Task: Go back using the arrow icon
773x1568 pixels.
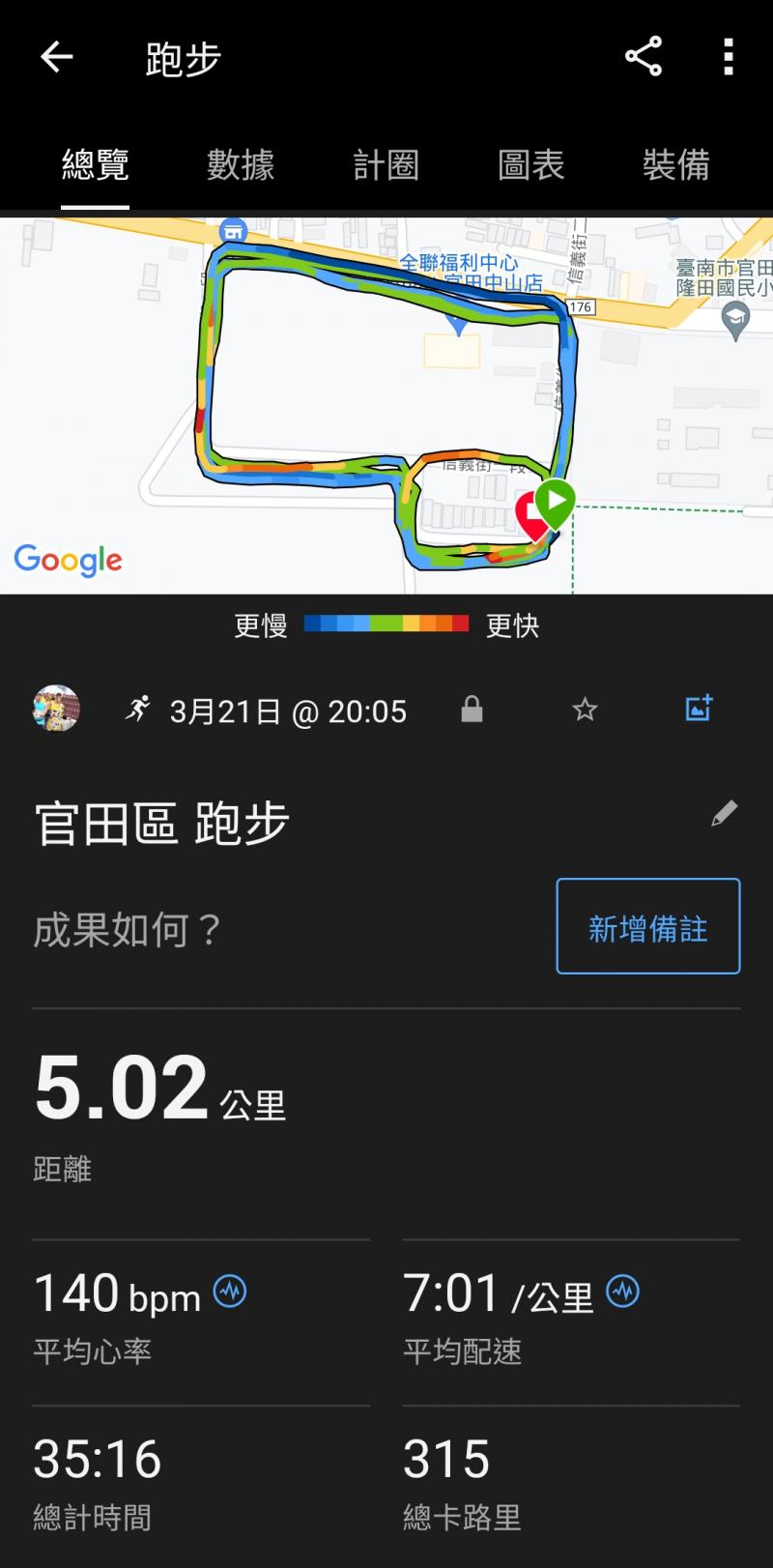Action: [x=56, y=58]
